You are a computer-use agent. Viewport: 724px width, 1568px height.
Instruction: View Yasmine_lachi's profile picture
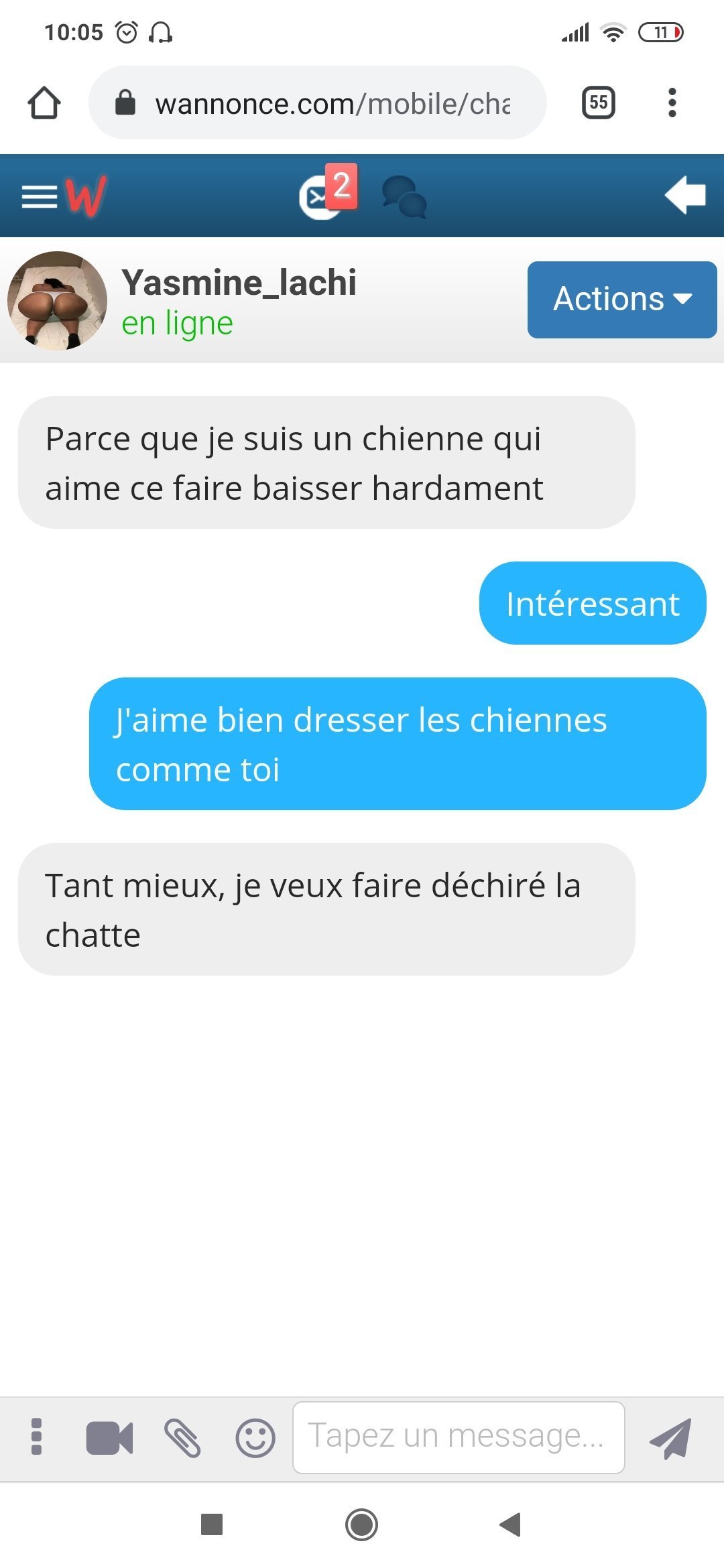coord(57,301)
